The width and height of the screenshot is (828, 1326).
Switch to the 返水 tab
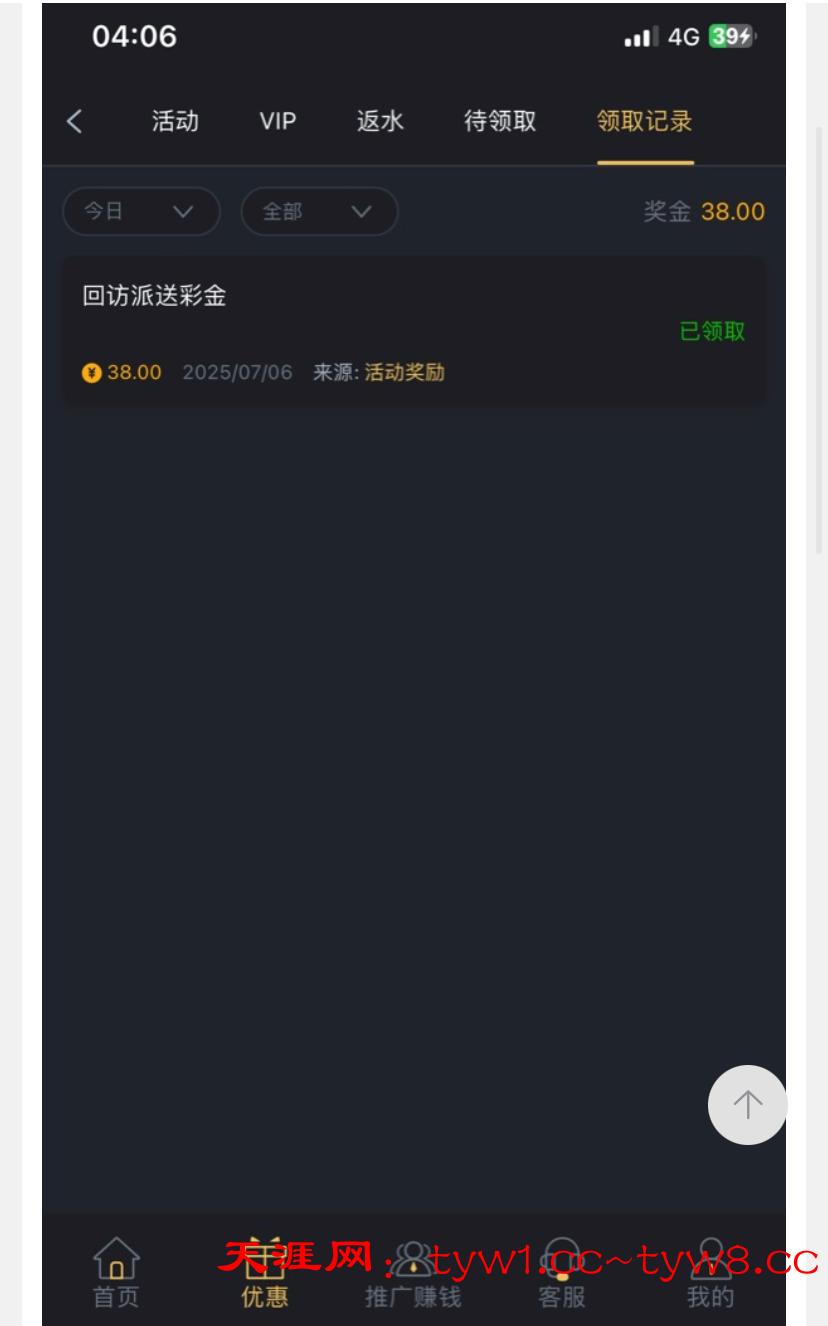380,122
